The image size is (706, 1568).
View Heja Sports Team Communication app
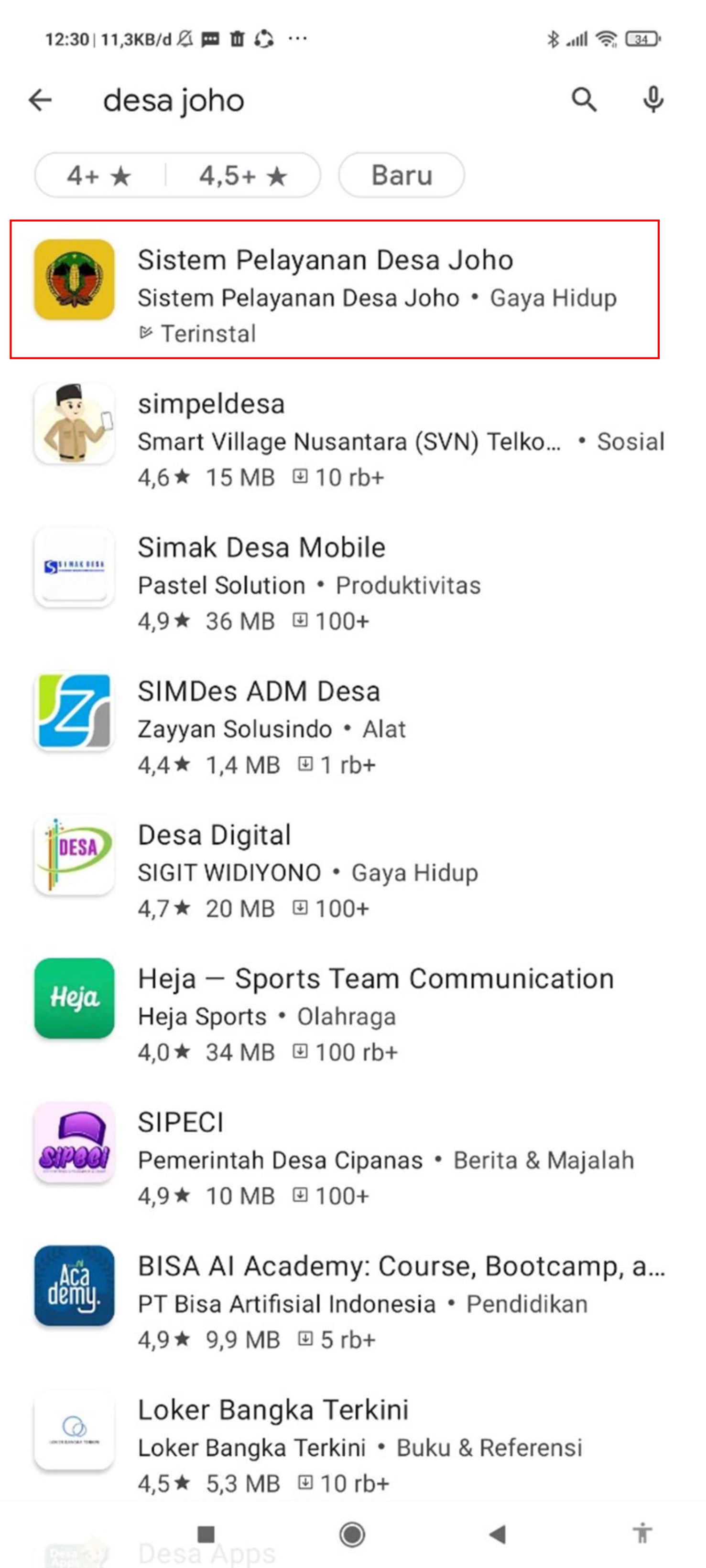(375, 979)
